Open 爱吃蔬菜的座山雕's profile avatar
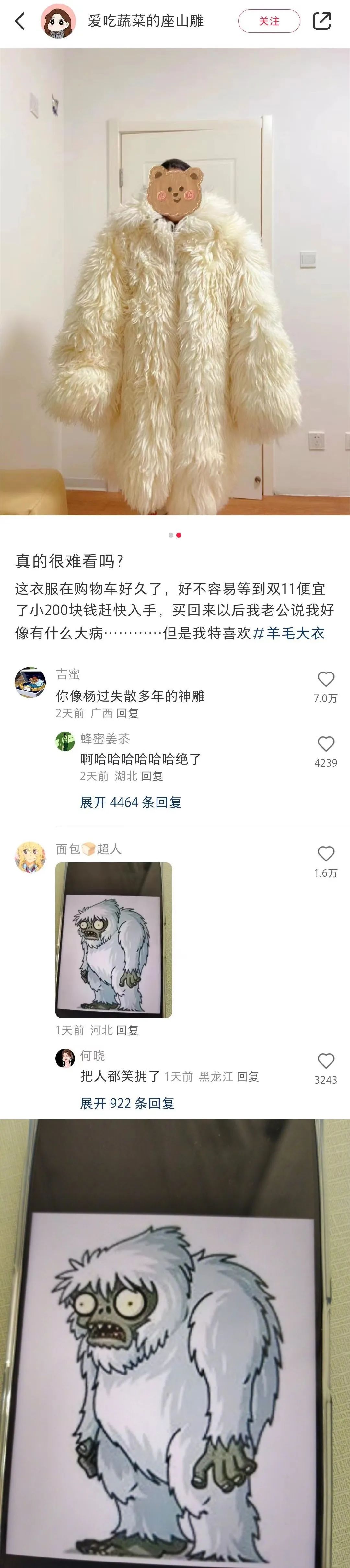This screenshot has width=350, height=1568. pos(58,21)
